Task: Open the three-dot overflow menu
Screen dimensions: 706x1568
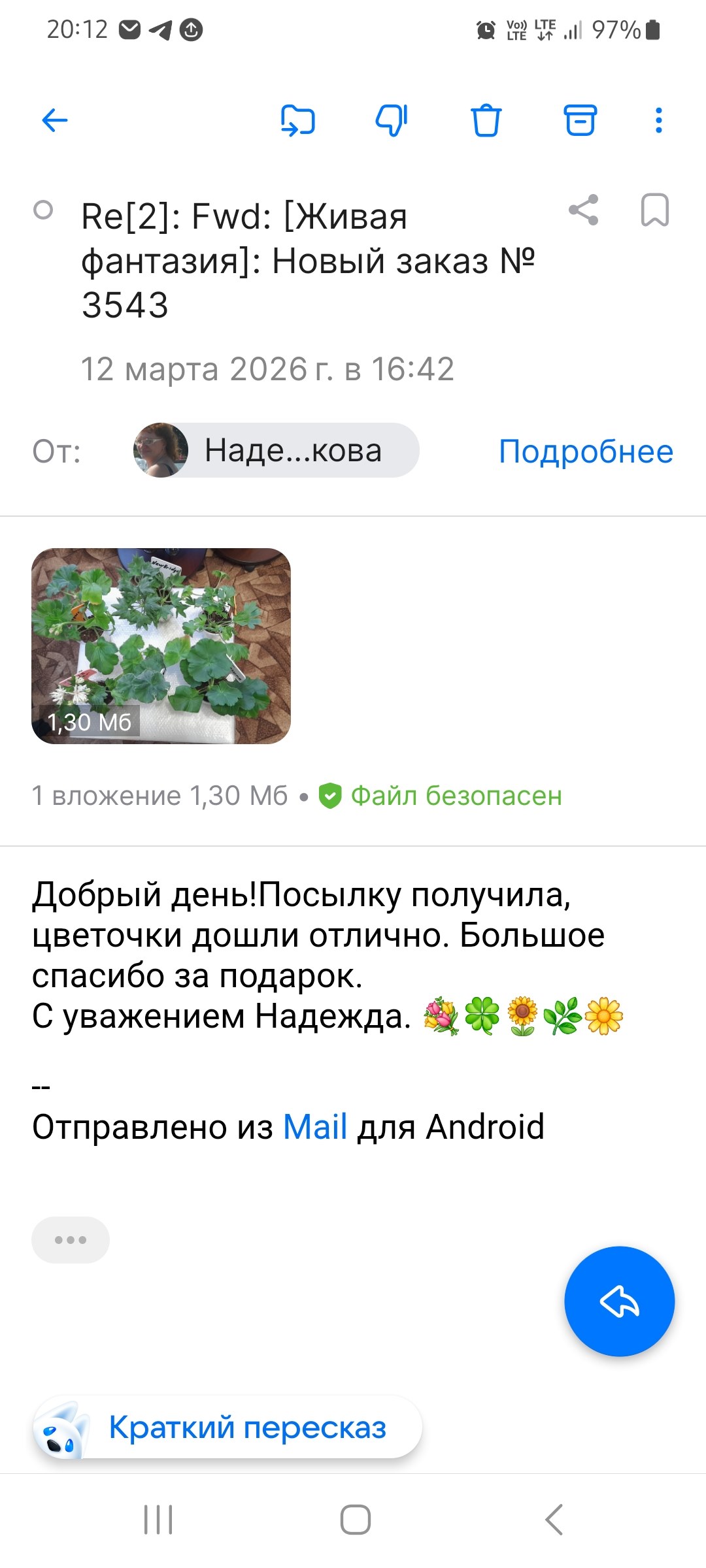Action: click(x=658, y=120)
